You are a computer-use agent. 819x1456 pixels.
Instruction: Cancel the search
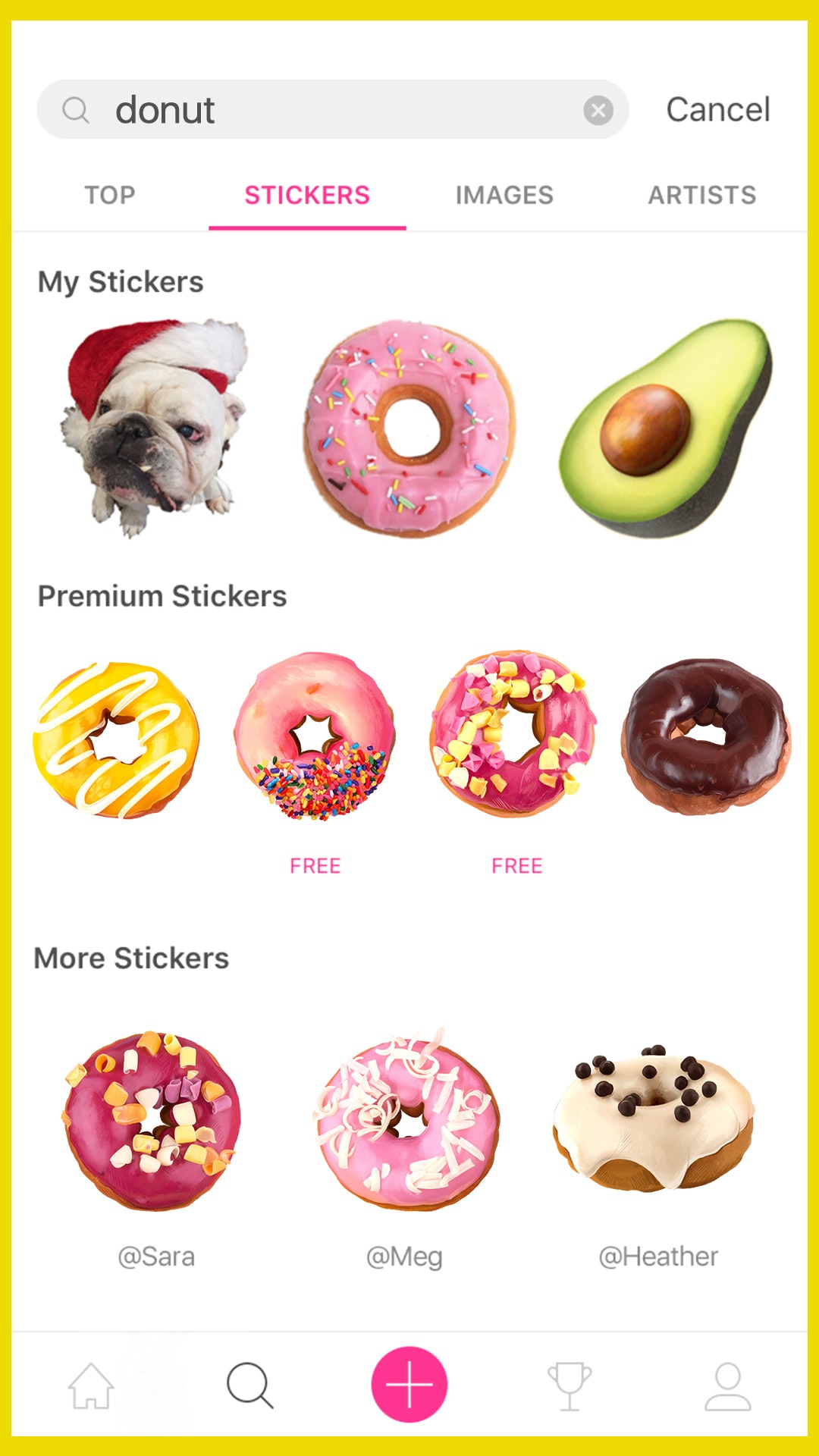717,110
